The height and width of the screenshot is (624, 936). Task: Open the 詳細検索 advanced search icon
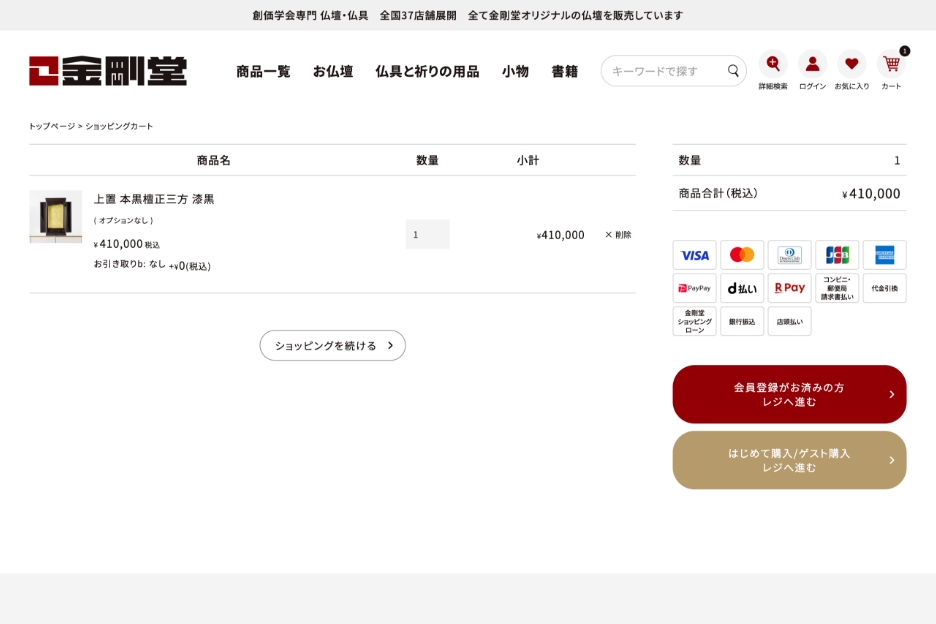tap(772, 65)
